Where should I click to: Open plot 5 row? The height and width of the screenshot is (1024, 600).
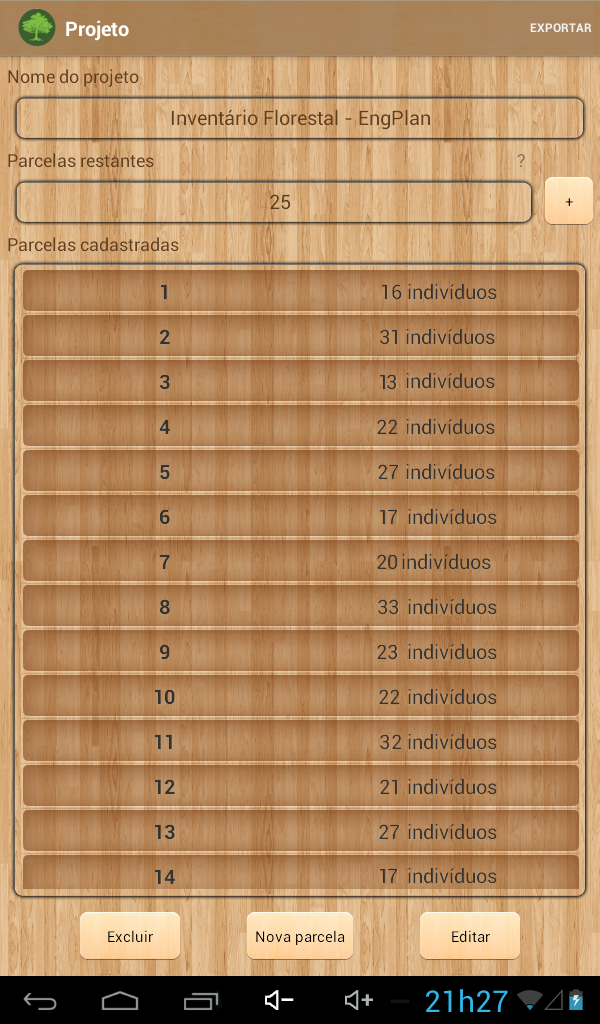[x=301, y=472]
